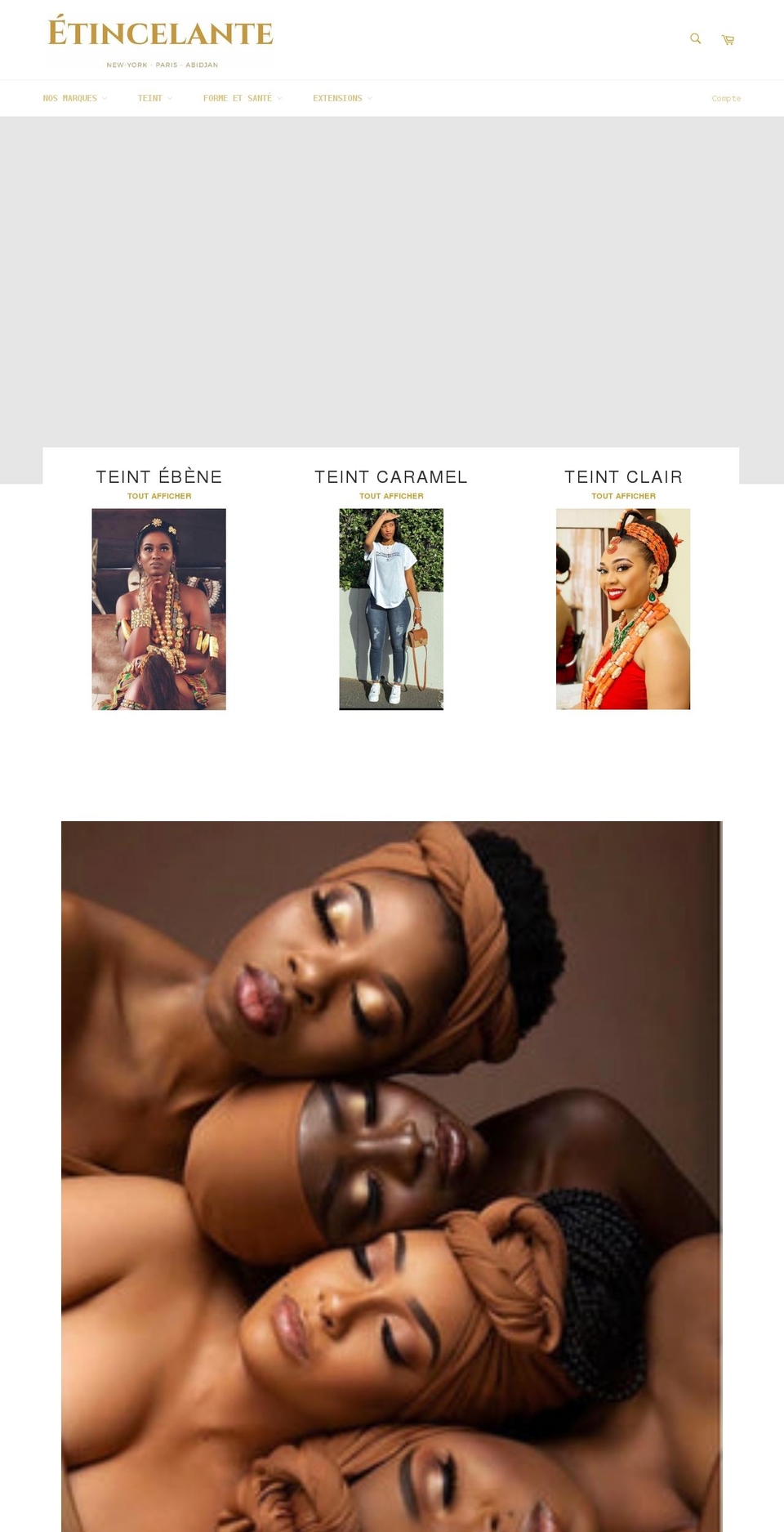784x1532 pixels.
Task: Tap Tout afficher under Teint Ébène
Action: (159, 496)
